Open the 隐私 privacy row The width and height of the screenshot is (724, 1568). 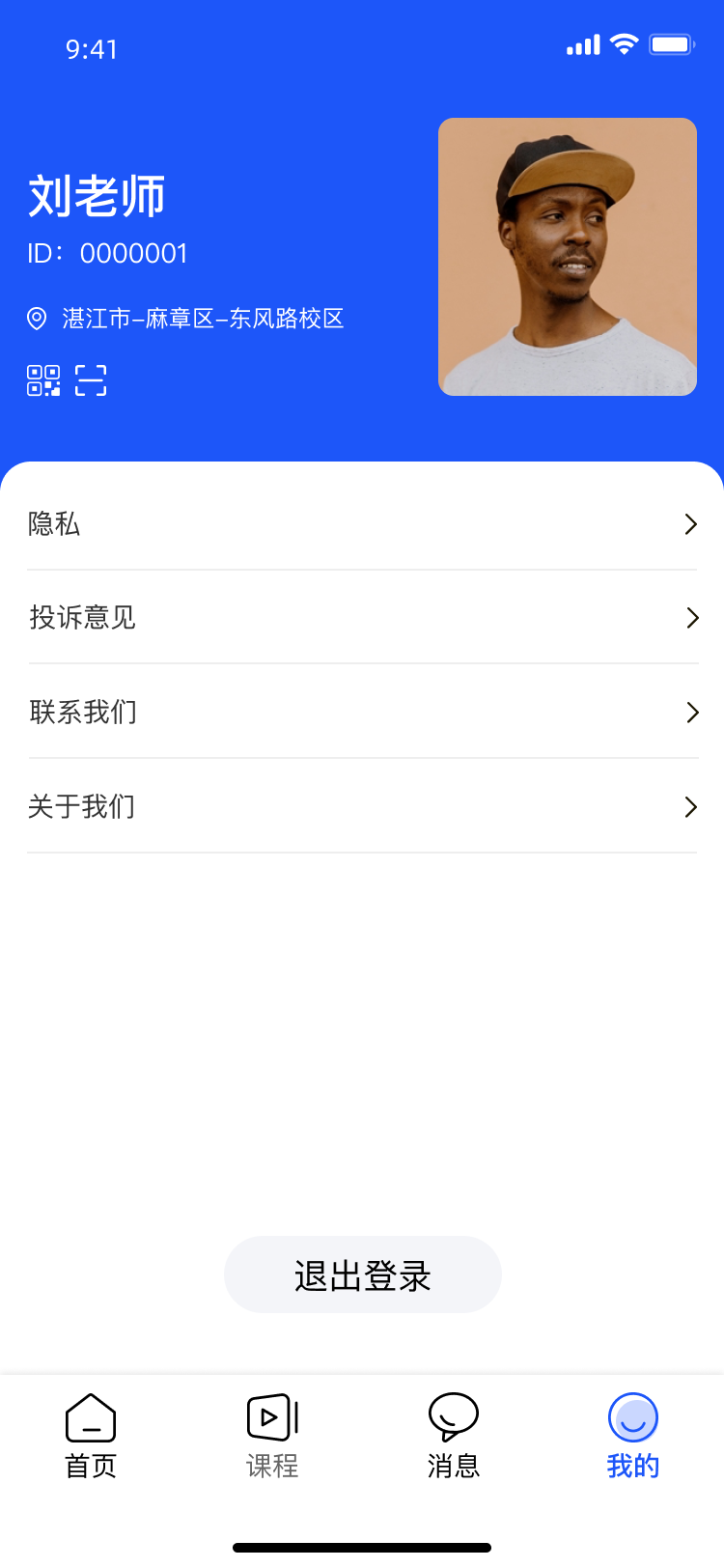point(362,524)
